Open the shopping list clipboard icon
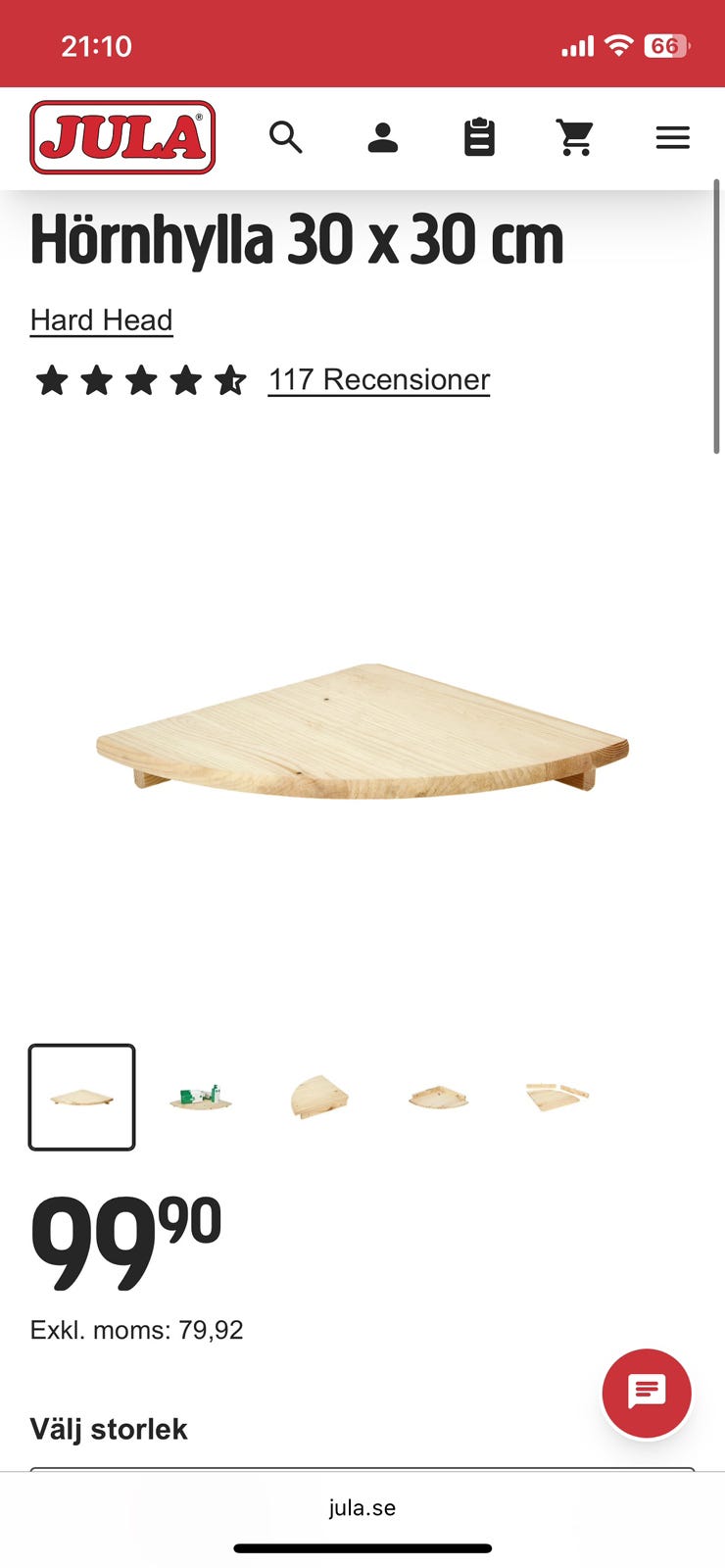Image resolution: width=725 pixels, height=1568 pixels. click(479, 138)
